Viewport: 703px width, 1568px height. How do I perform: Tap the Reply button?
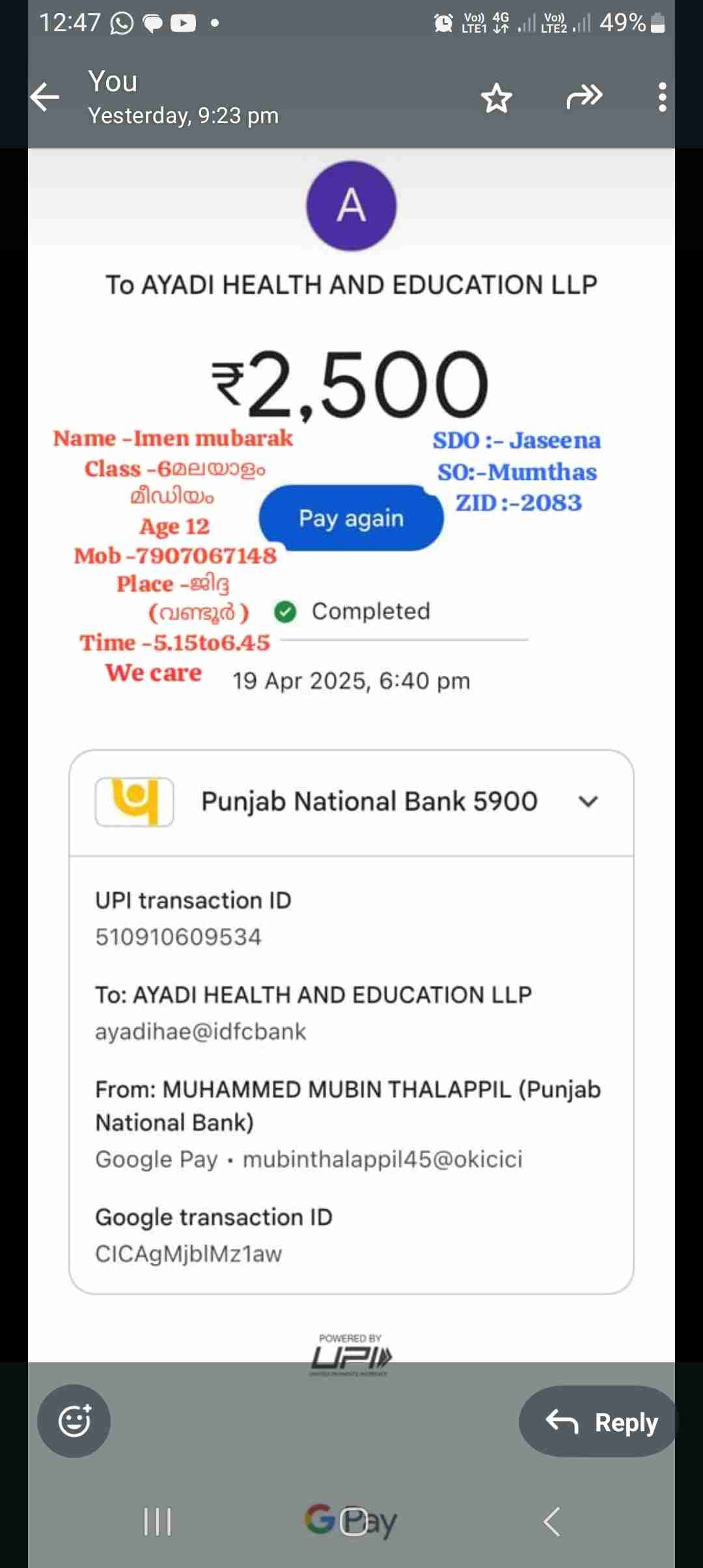pos(601,1421)
